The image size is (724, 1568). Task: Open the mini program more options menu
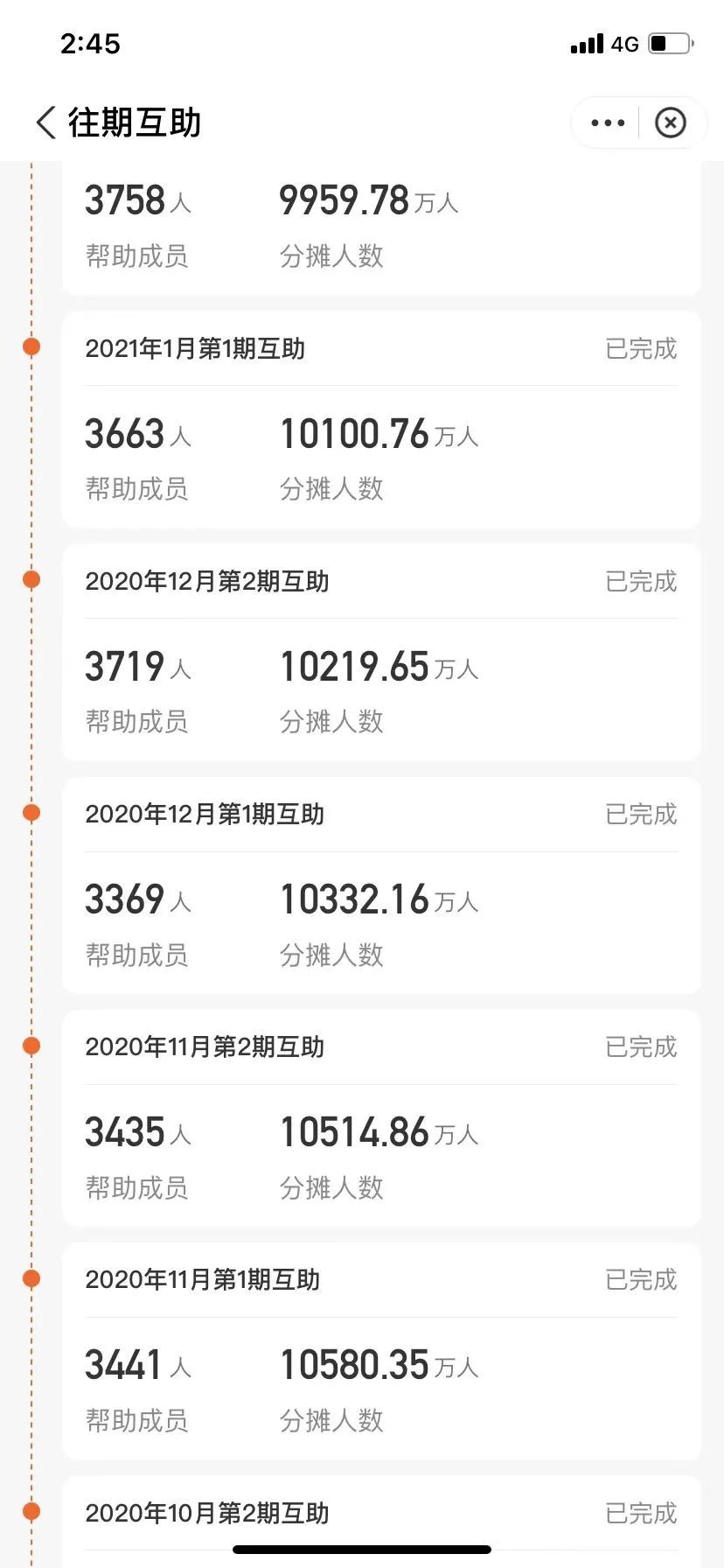pos(608,122)
